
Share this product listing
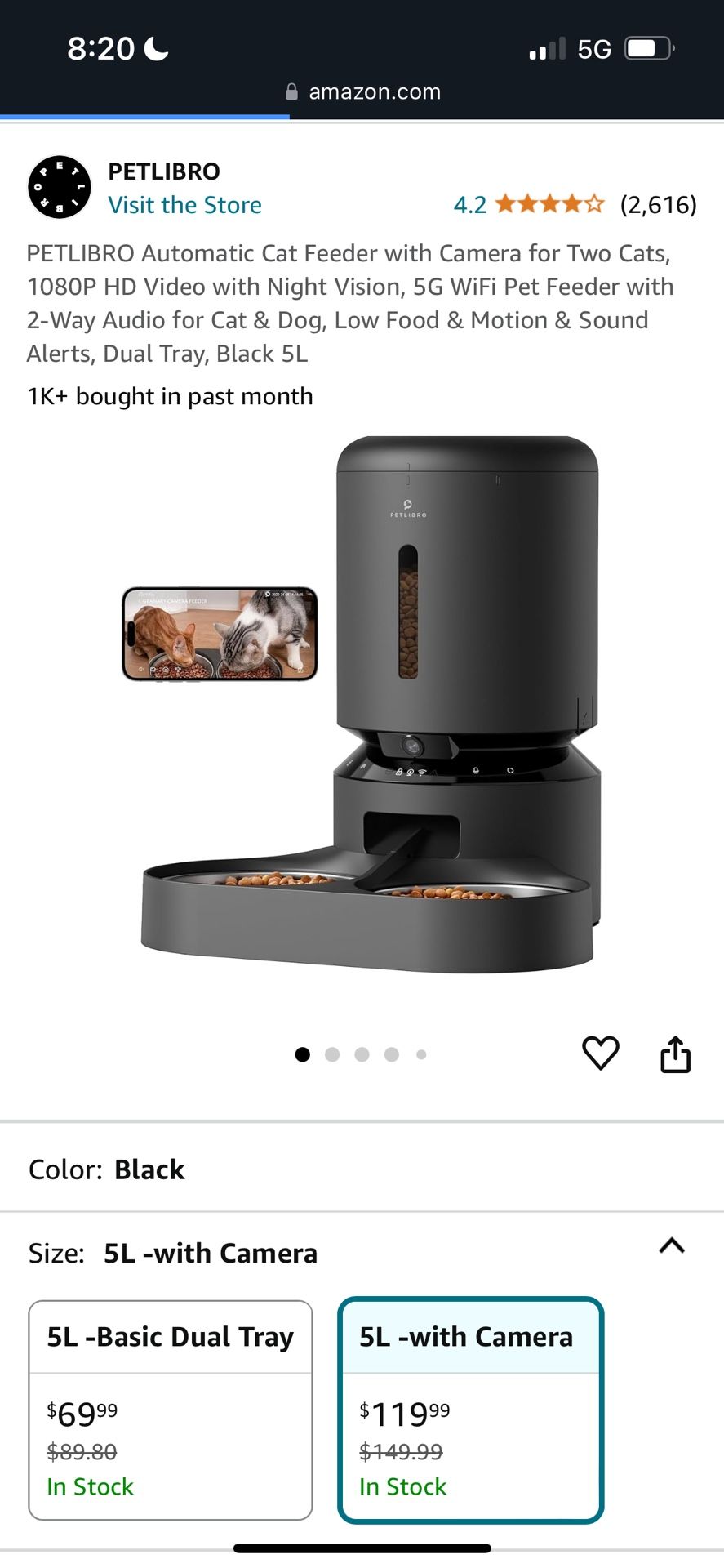point(675,1053)
